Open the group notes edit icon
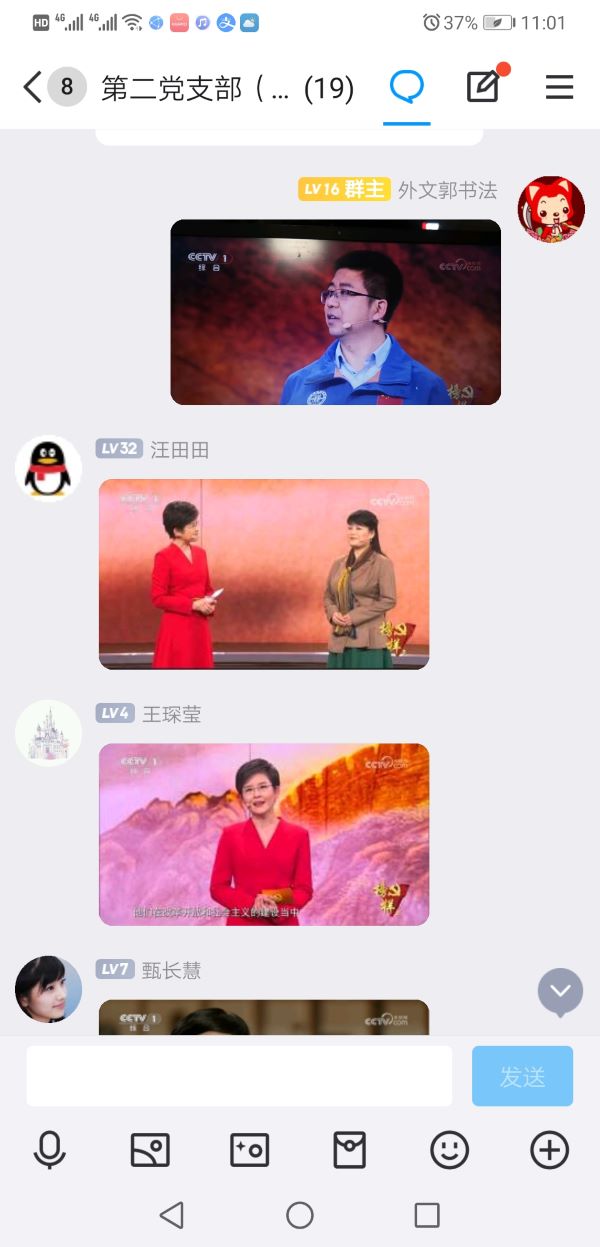 (484, 88)
